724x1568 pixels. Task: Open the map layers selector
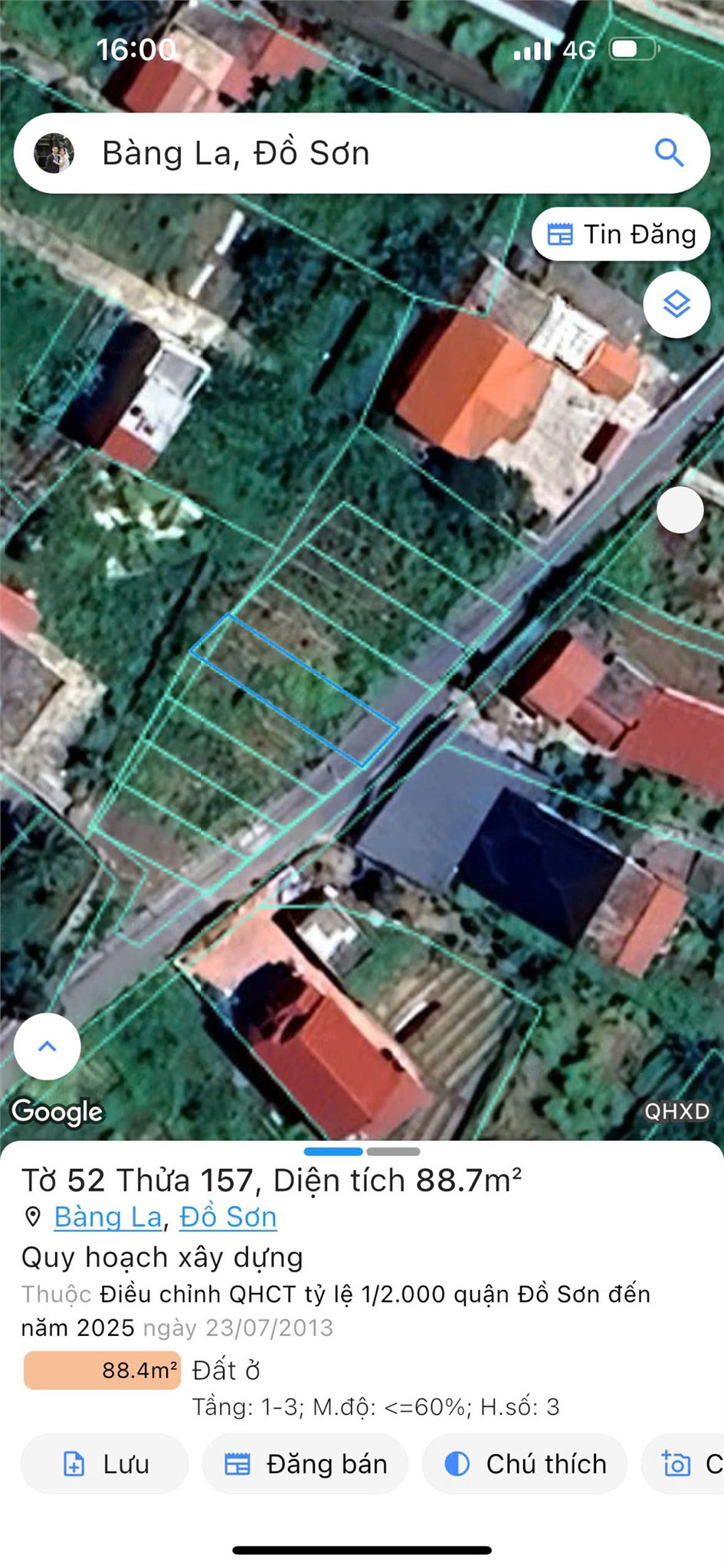(x=676, y=305)
